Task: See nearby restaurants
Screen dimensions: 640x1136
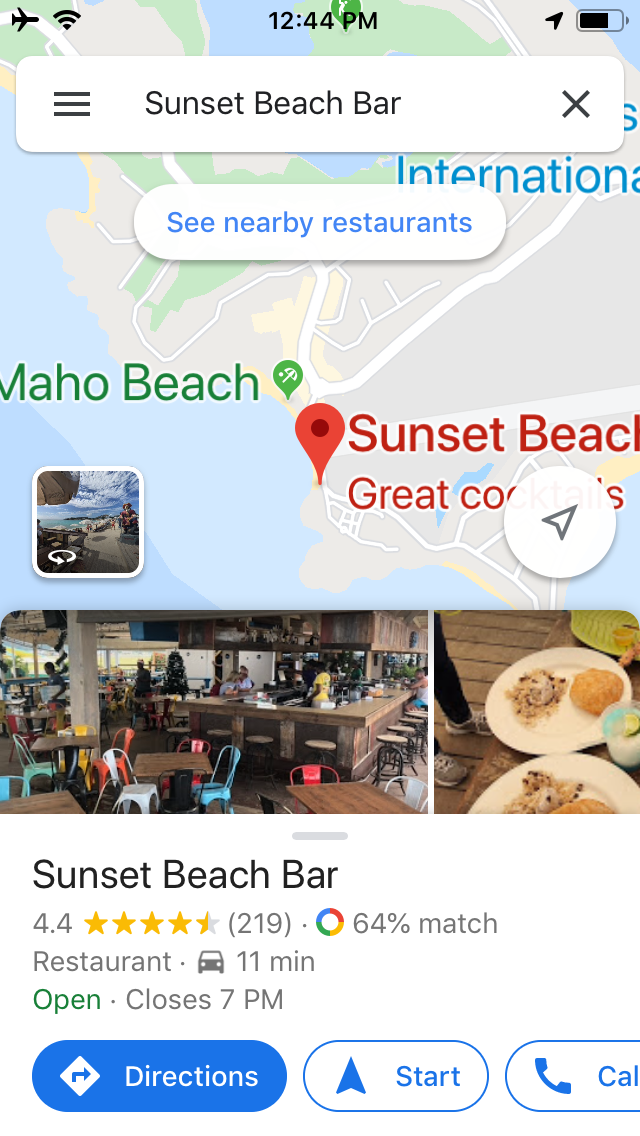Action: click(x=319, y=222)
